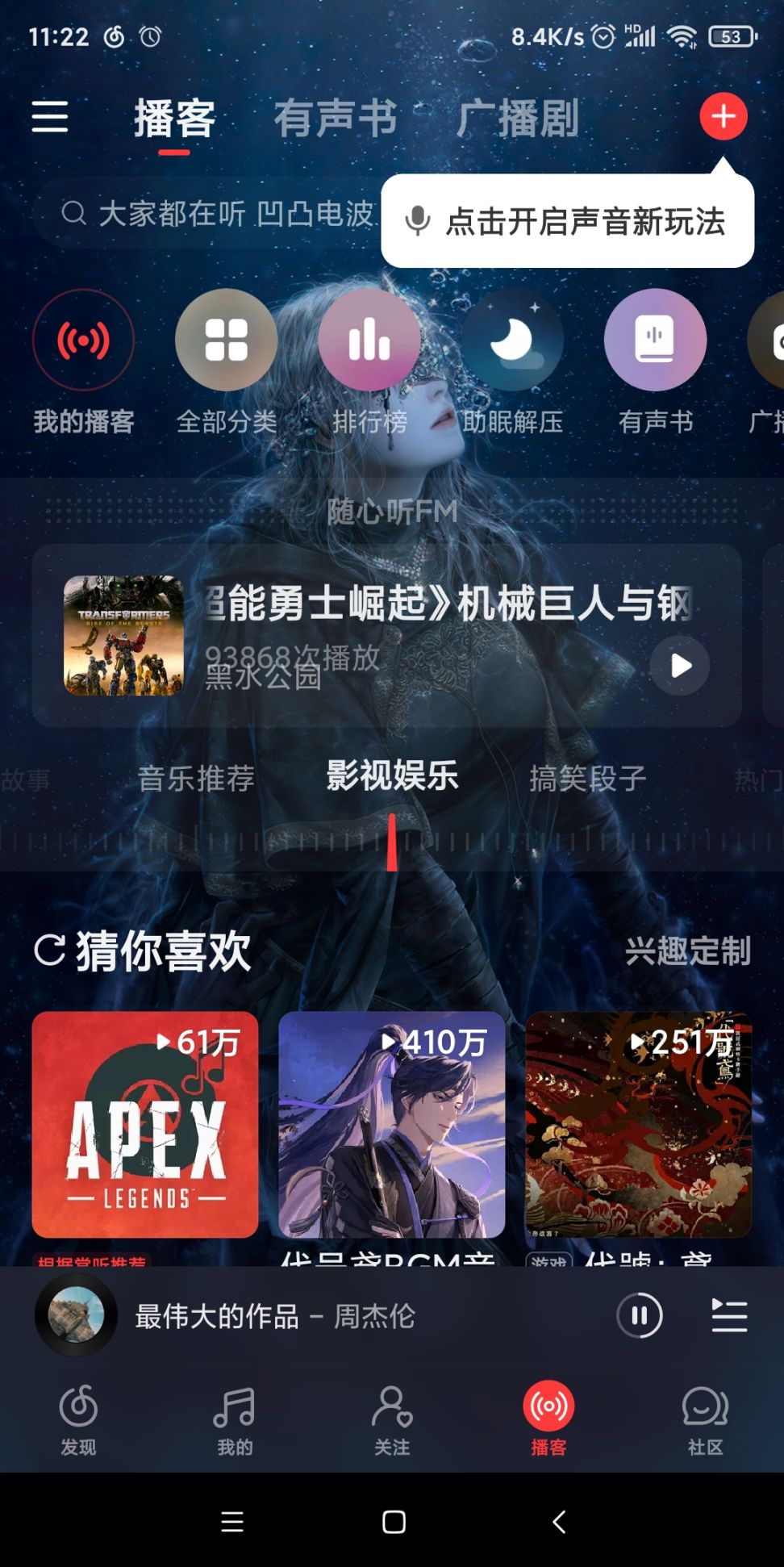The height and width of the screenshot is (1567, 784).
Task: Open 我的播客 shortcut
Action: tap(83, 341)
